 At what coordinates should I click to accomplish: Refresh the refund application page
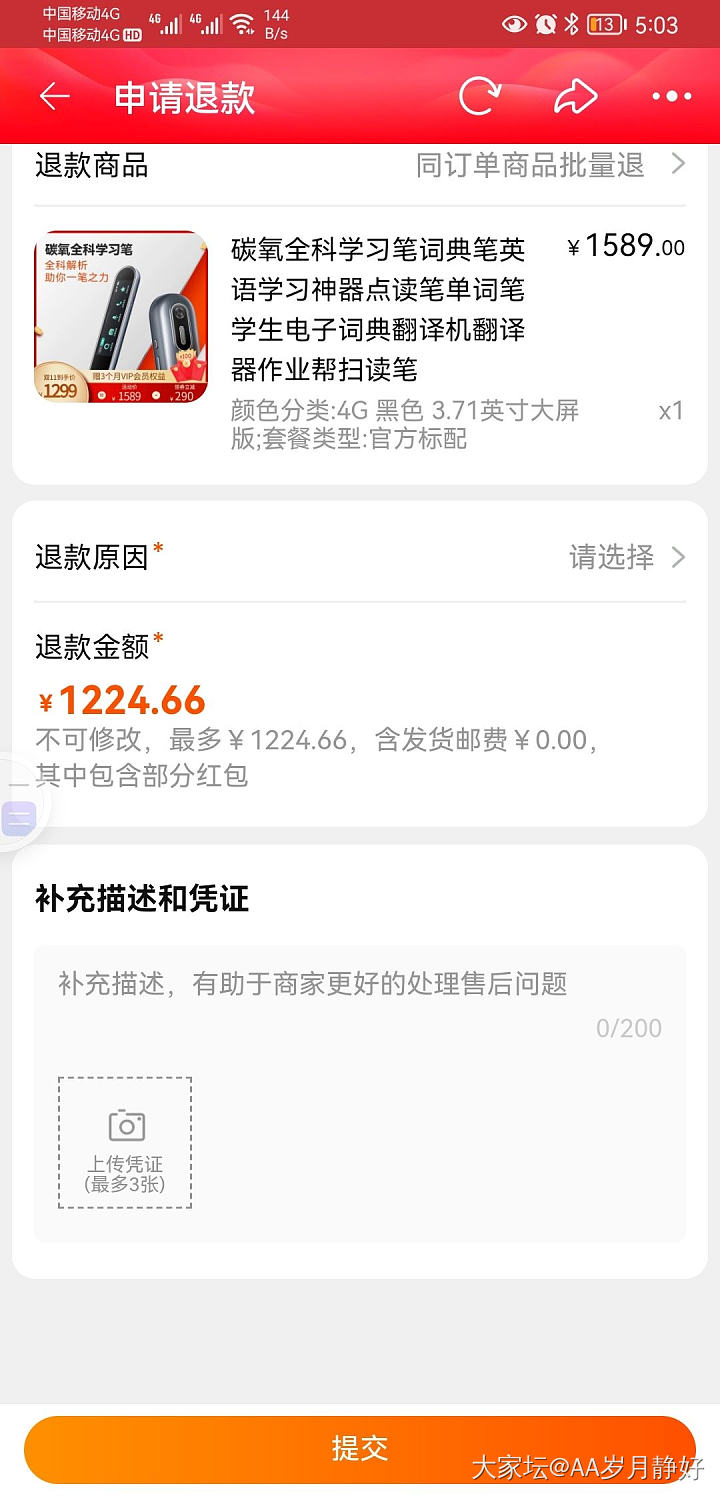tap(479, 97)
